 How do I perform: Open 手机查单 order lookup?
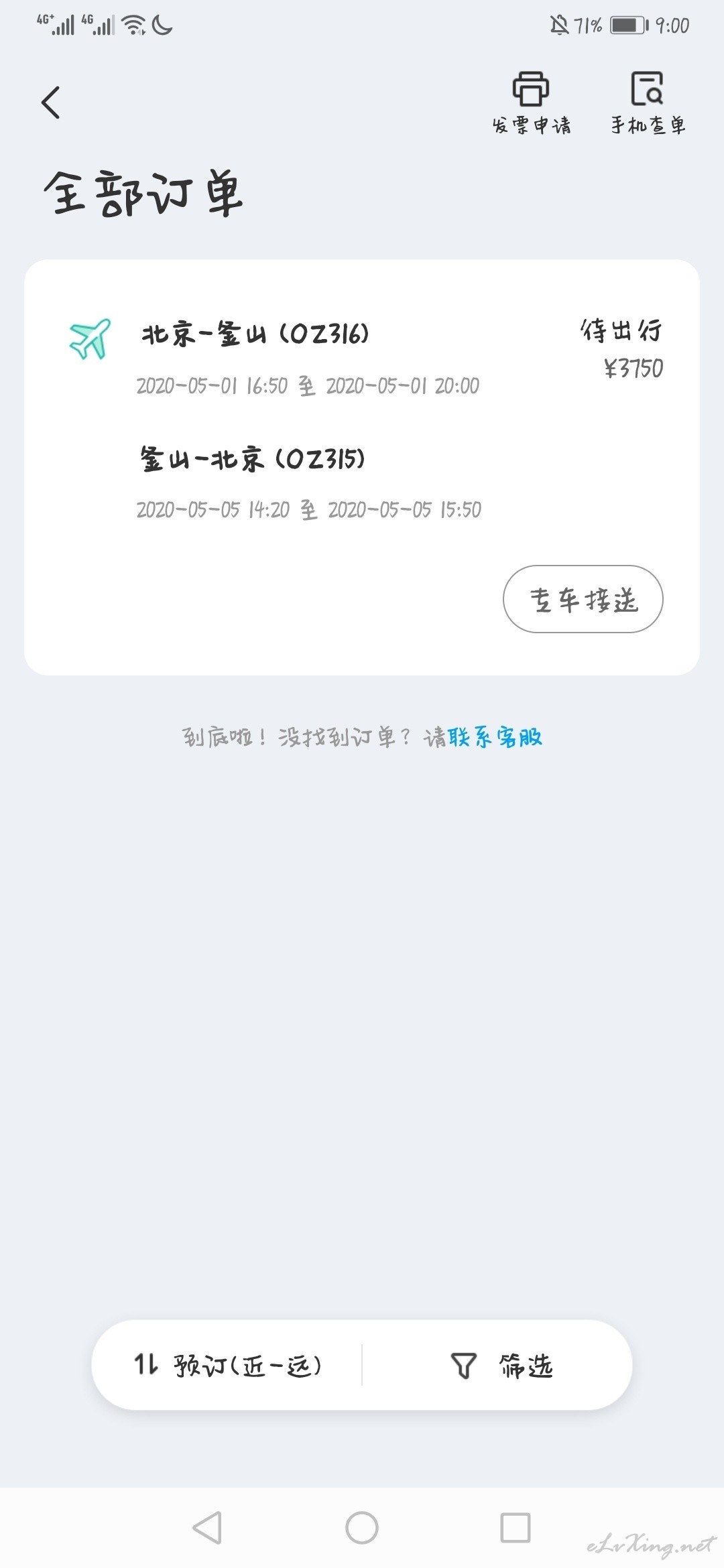point(648,103)
